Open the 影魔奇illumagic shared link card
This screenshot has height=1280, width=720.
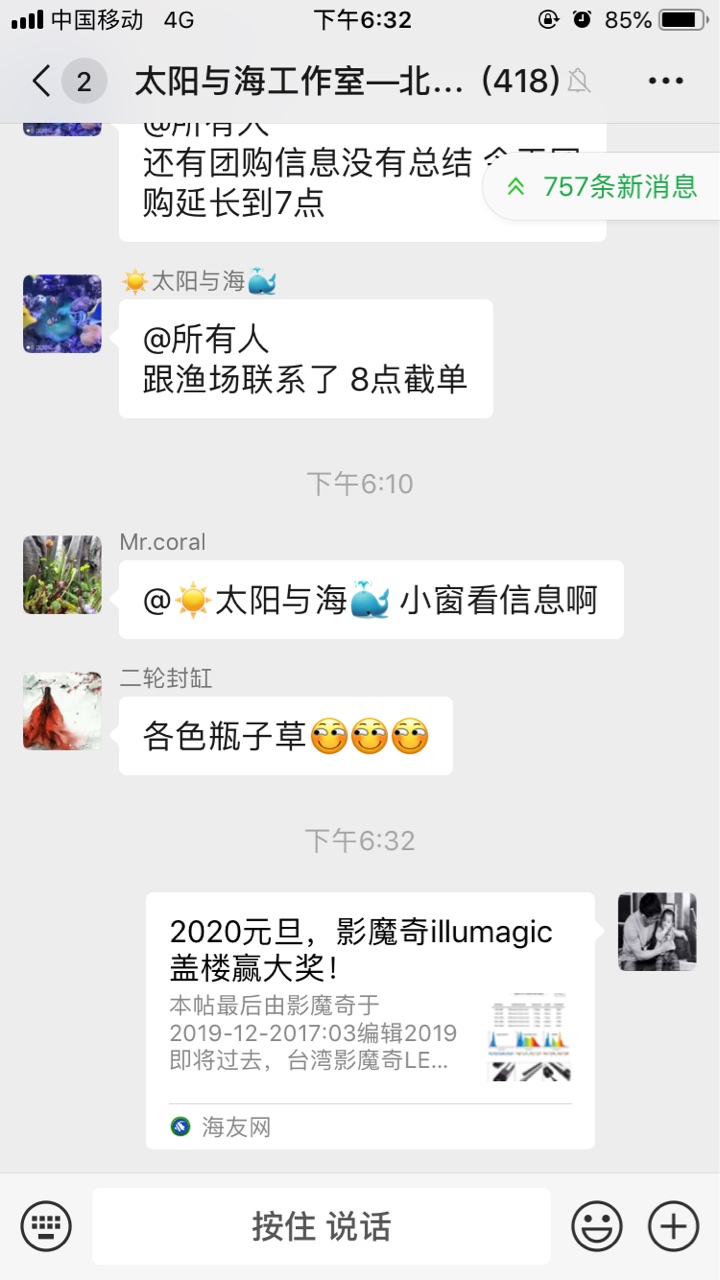[x=370, y=1020]
